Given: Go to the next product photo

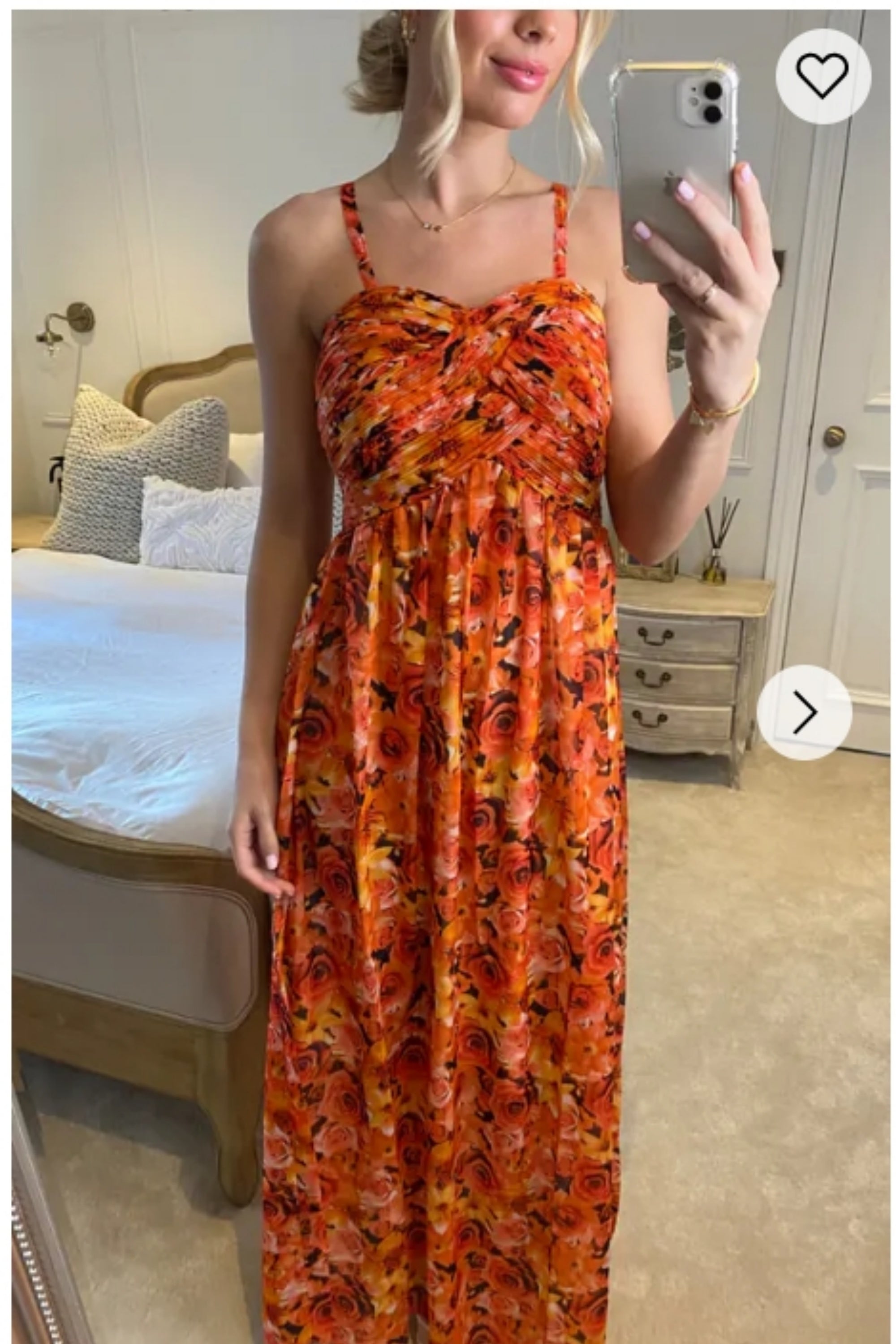Looking at the screenshot, I should [x=804, y=712].
